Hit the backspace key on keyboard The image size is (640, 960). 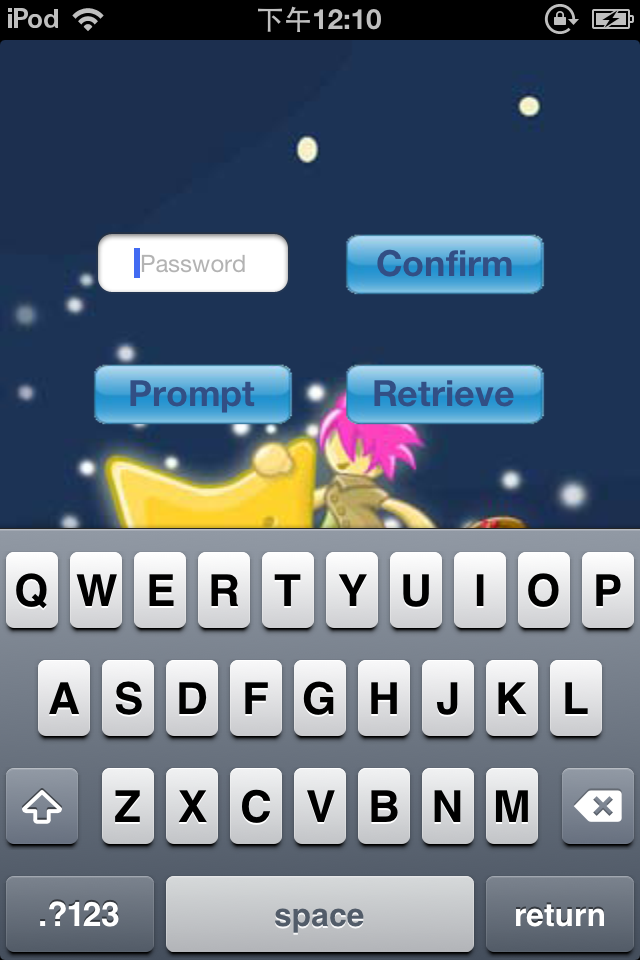(597, 806)
